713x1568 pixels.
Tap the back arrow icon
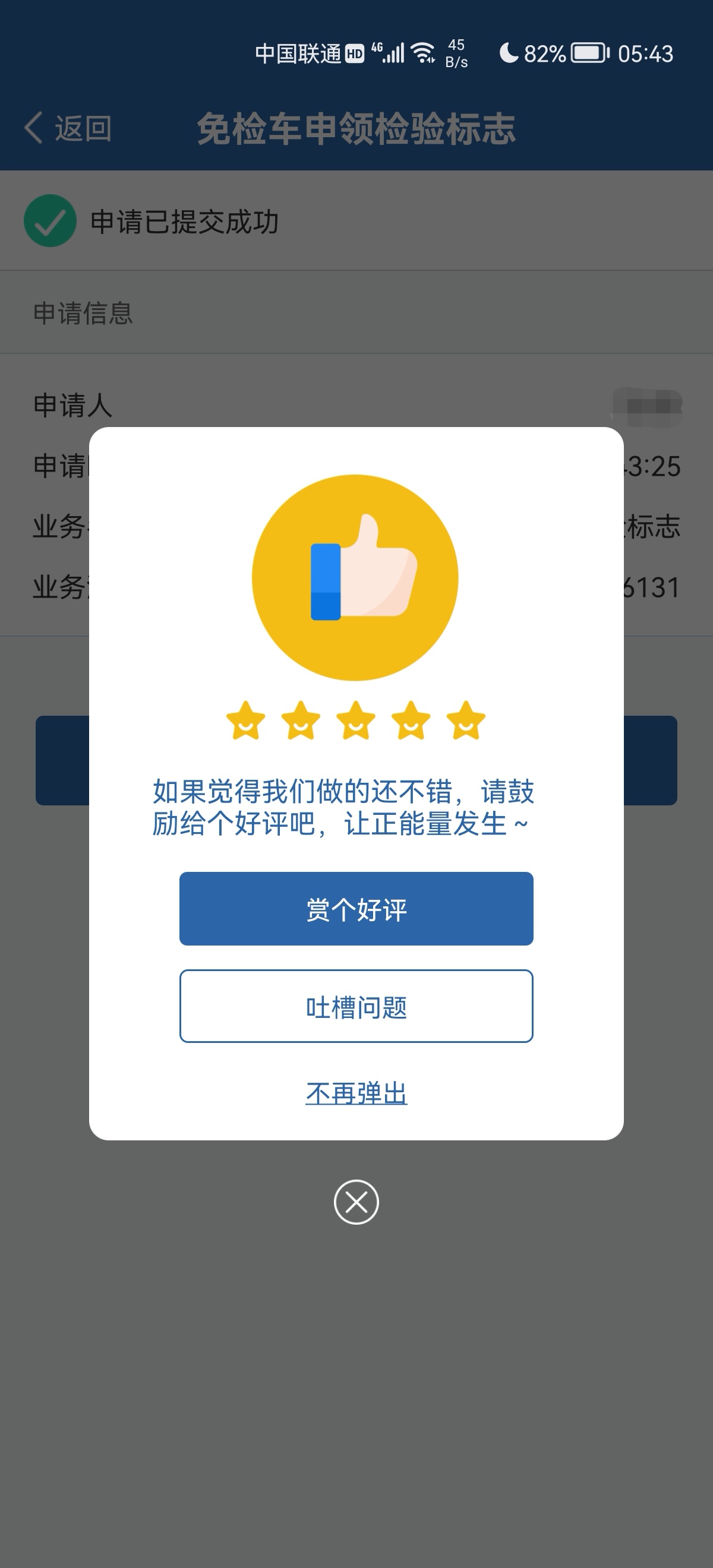tap(31, 128)
